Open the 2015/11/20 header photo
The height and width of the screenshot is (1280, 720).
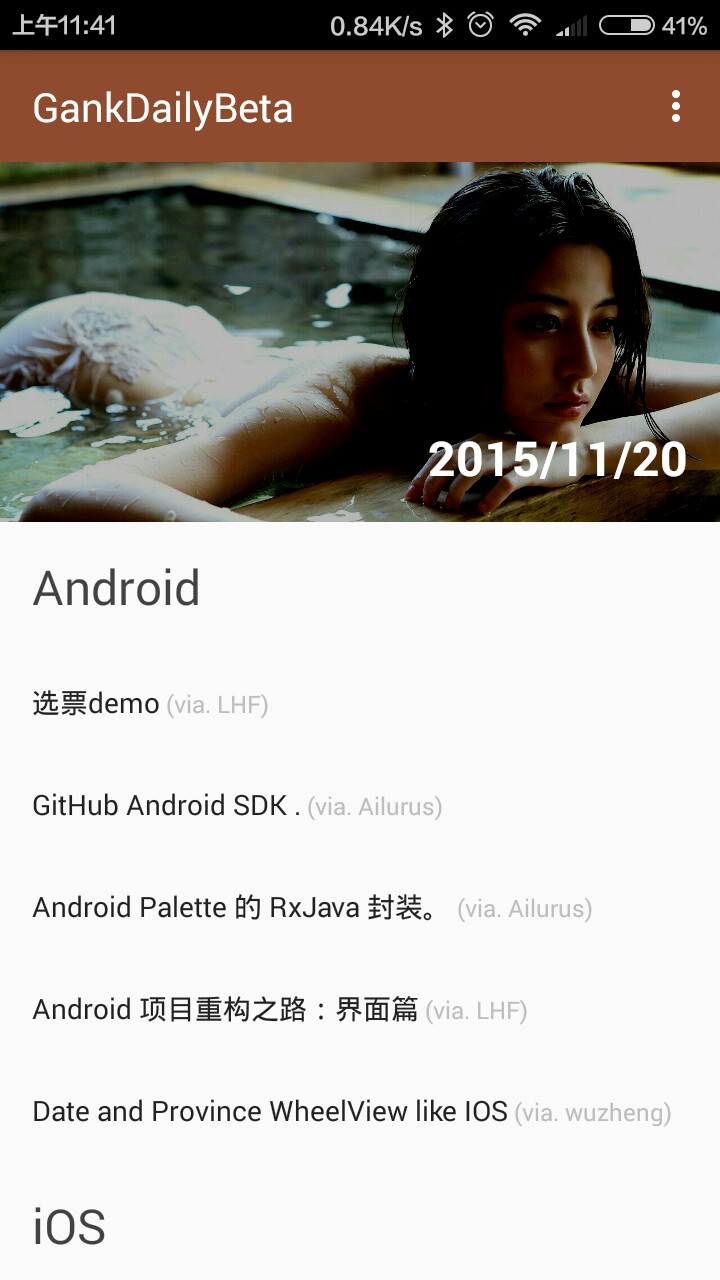(x=360, y=342)
